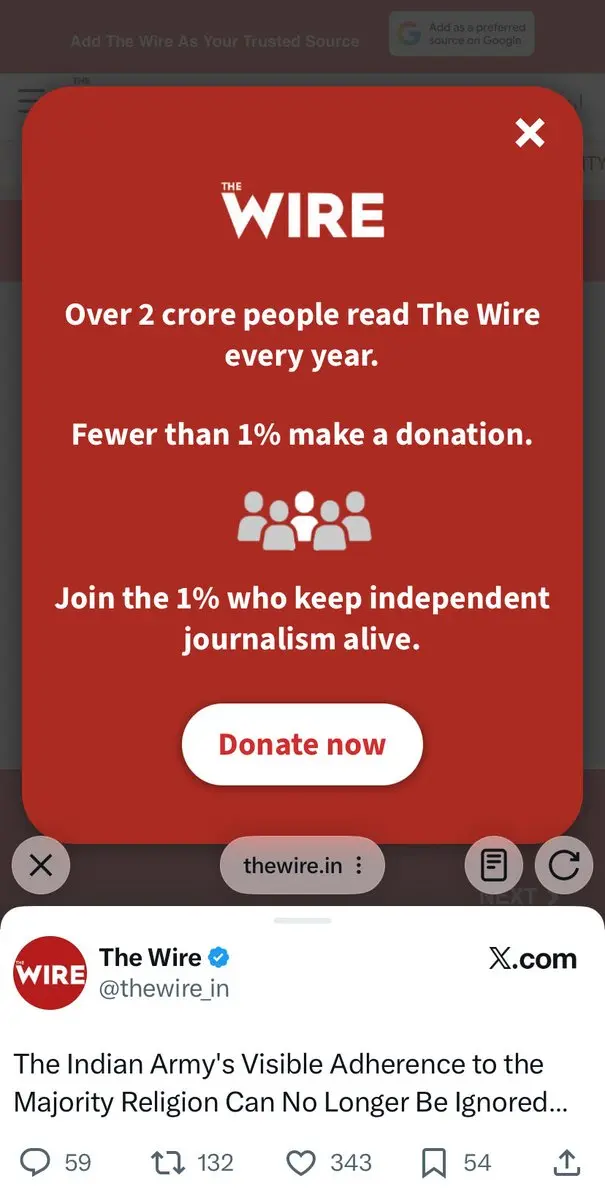605x1200 pixels.
Task: Like The Wire's post
Action: tap(302, 1162)
